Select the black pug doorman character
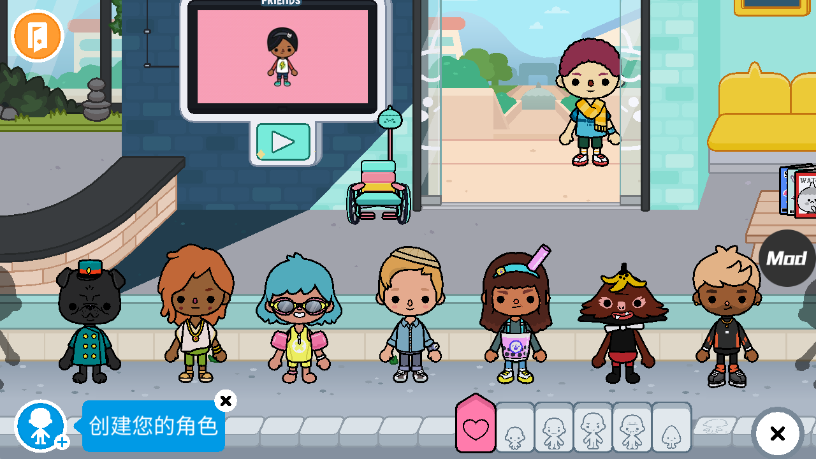The width and height of the screenshot is (816, 459). pyautogui.click(x=91, y=320)
